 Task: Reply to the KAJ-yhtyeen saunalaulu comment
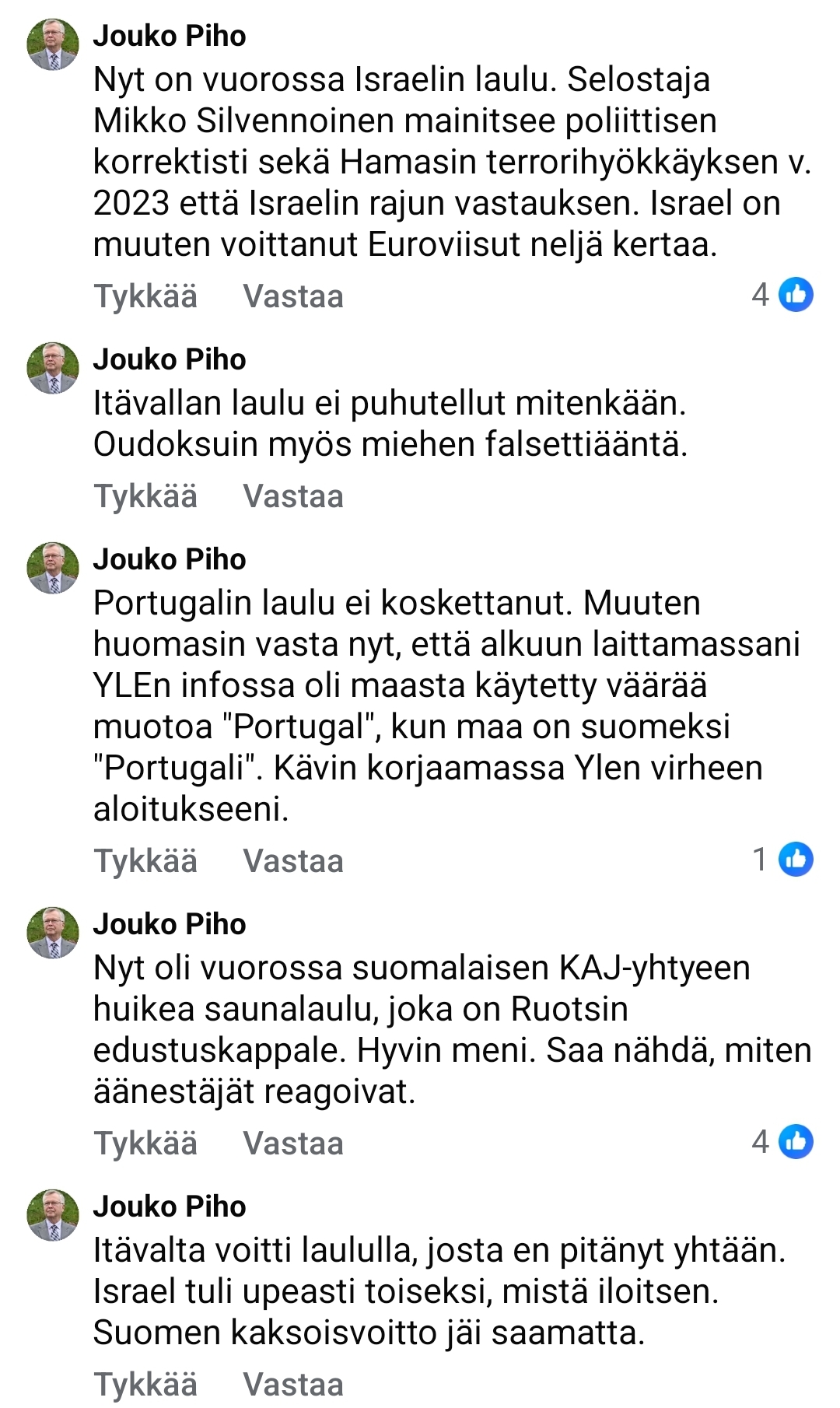pos(293,1144)
